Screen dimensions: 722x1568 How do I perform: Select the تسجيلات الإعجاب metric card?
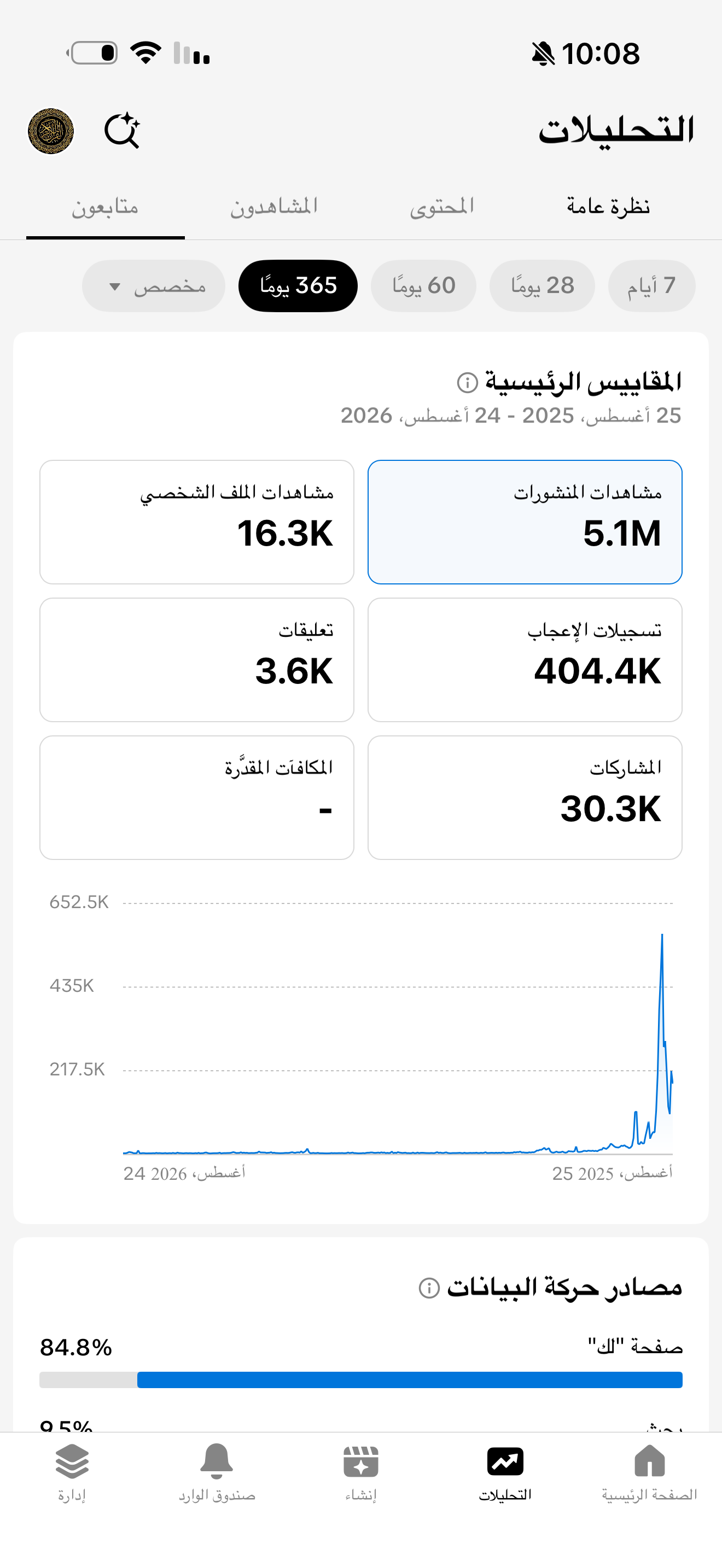click(x=525, y=660)
